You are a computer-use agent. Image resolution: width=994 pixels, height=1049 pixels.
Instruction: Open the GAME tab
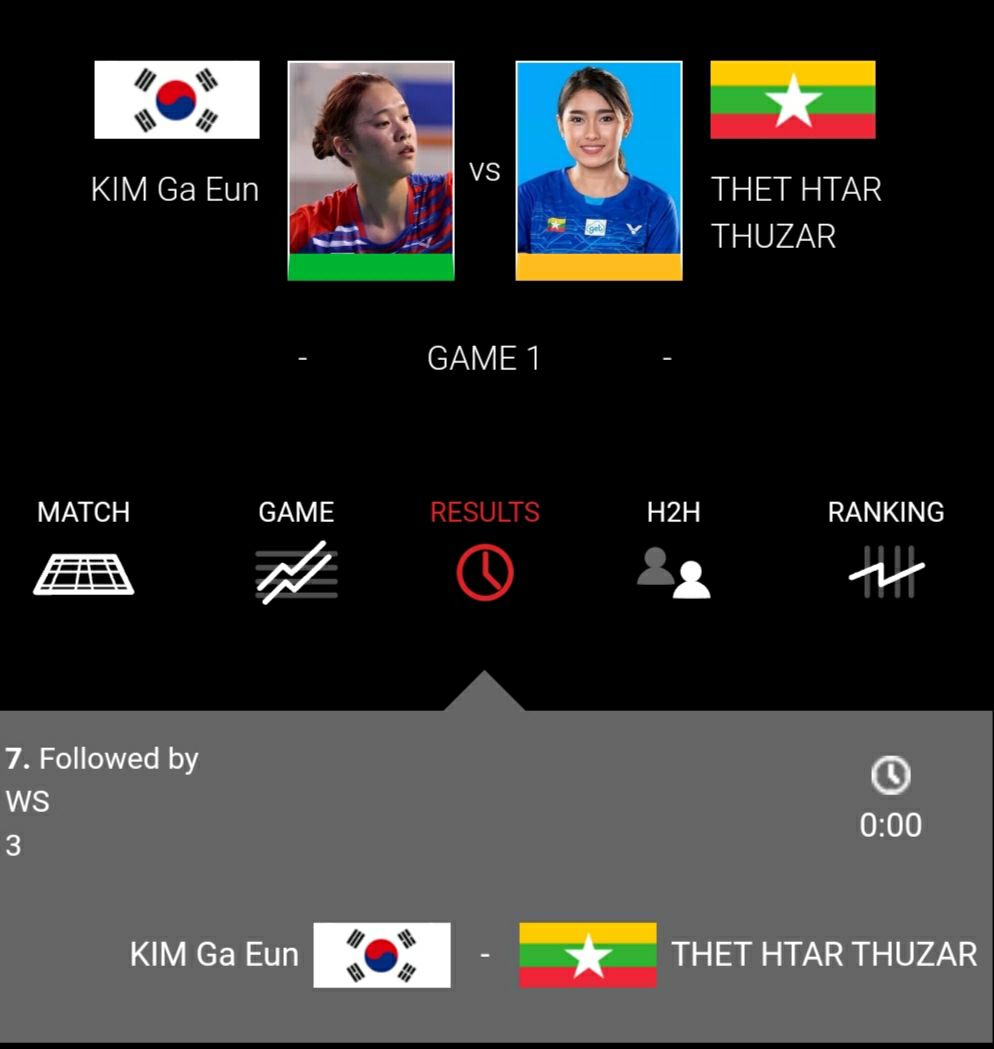[296, 550]
